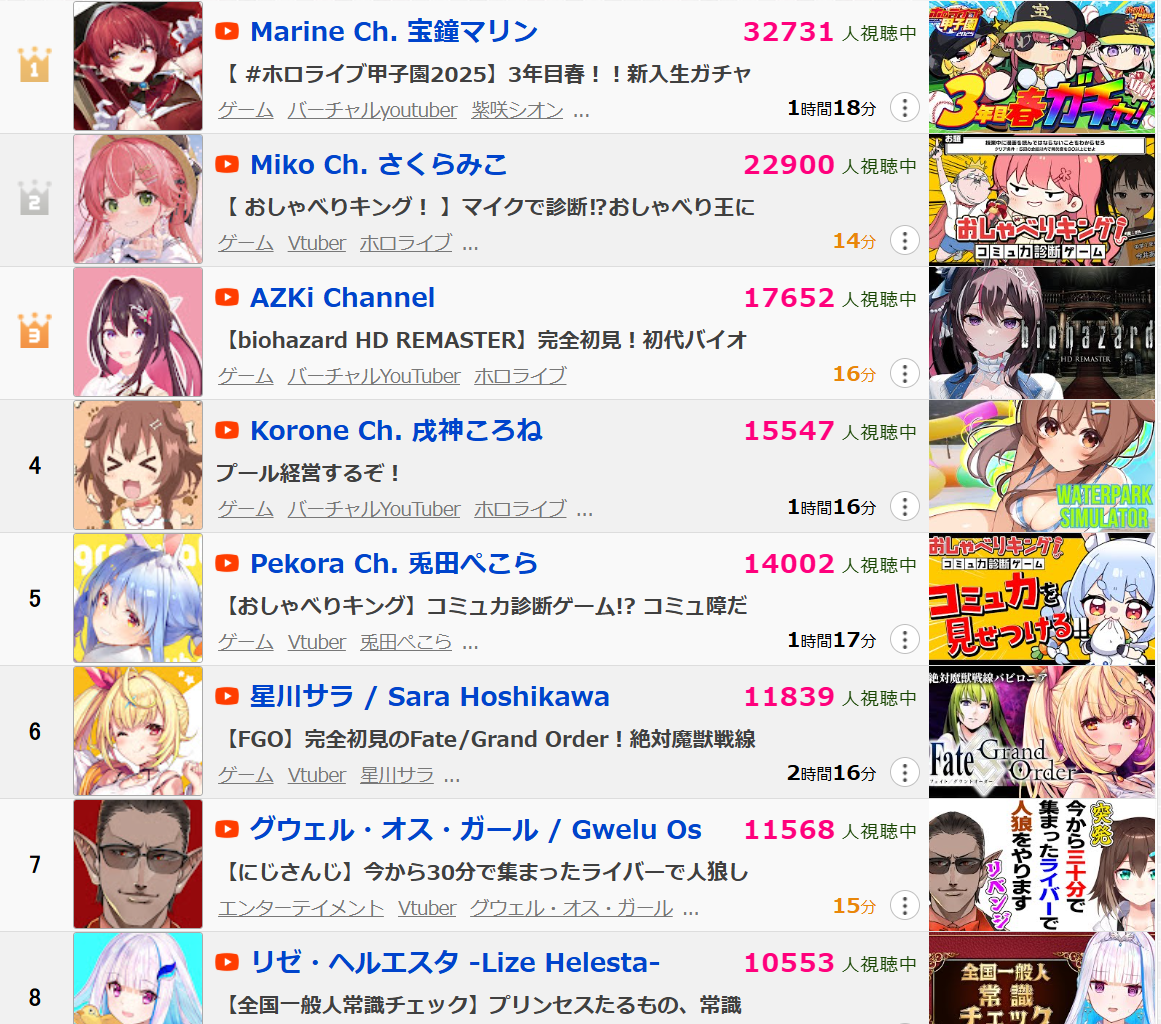Open the AZKi Channel link
Image resolution: width=1161 pixels, height=1024 pixels.
[x=342, y=298]
